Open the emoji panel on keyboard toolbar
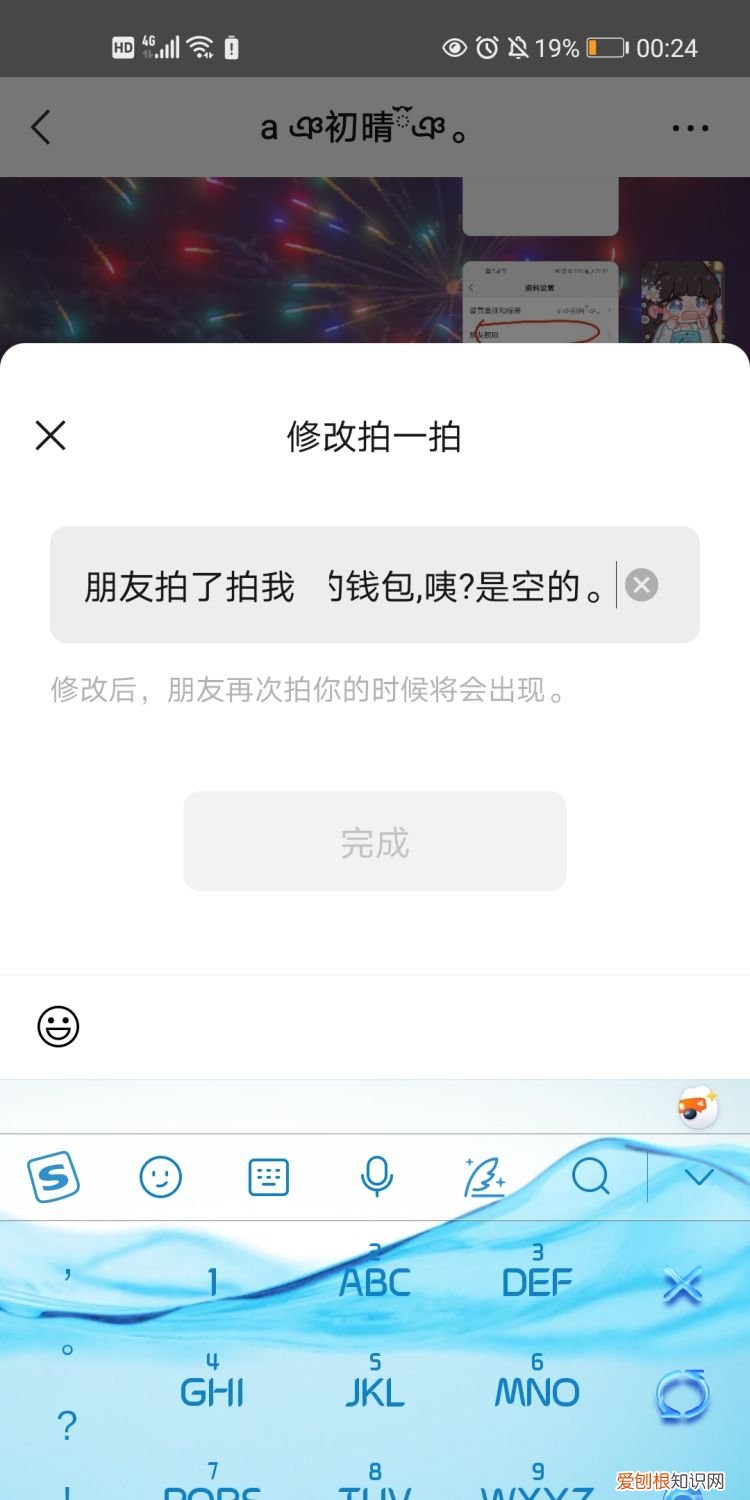750x1500 pixels. click(160, 1177)
